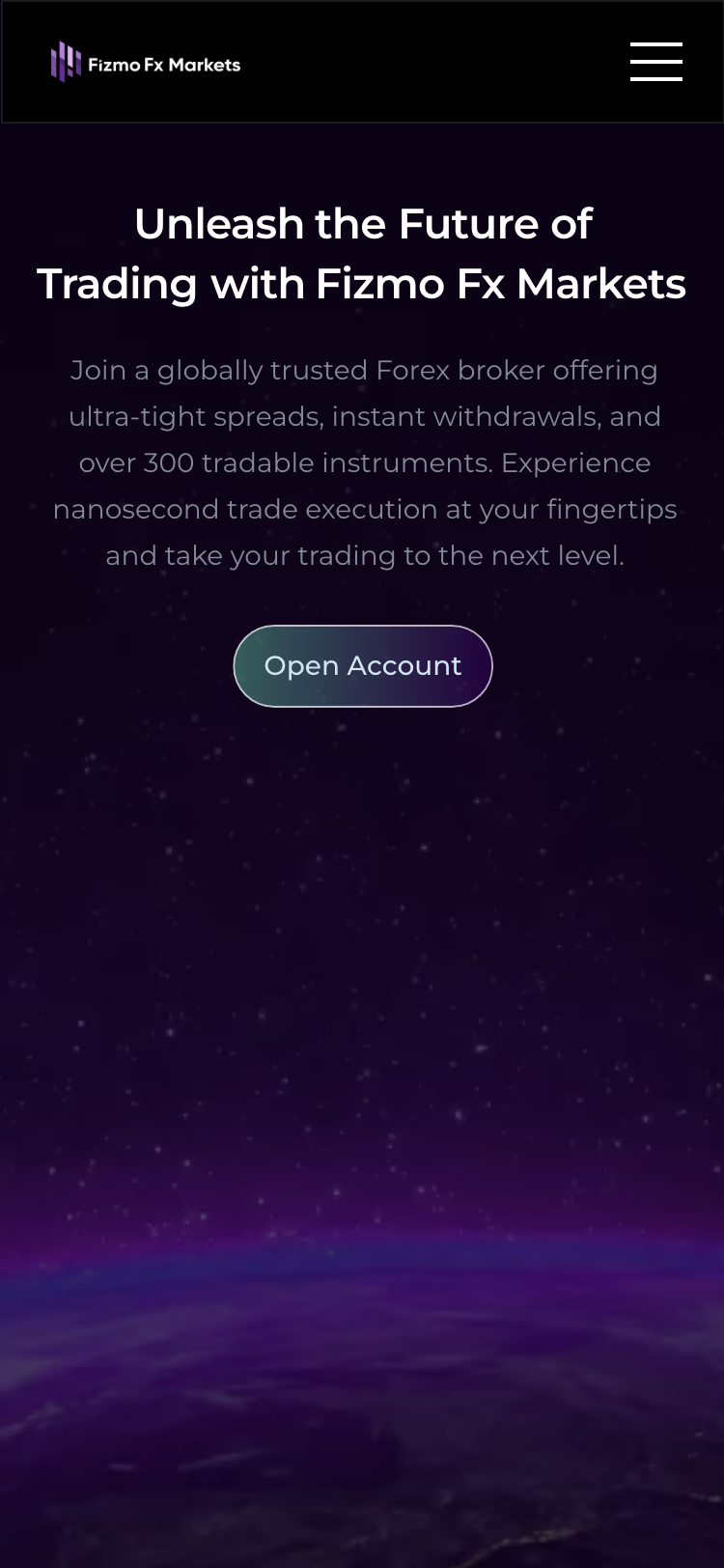724x1568 pixels.
Task: Tap the gradient pill-shaped call-to-action
Action: click(x=363, y=665)
